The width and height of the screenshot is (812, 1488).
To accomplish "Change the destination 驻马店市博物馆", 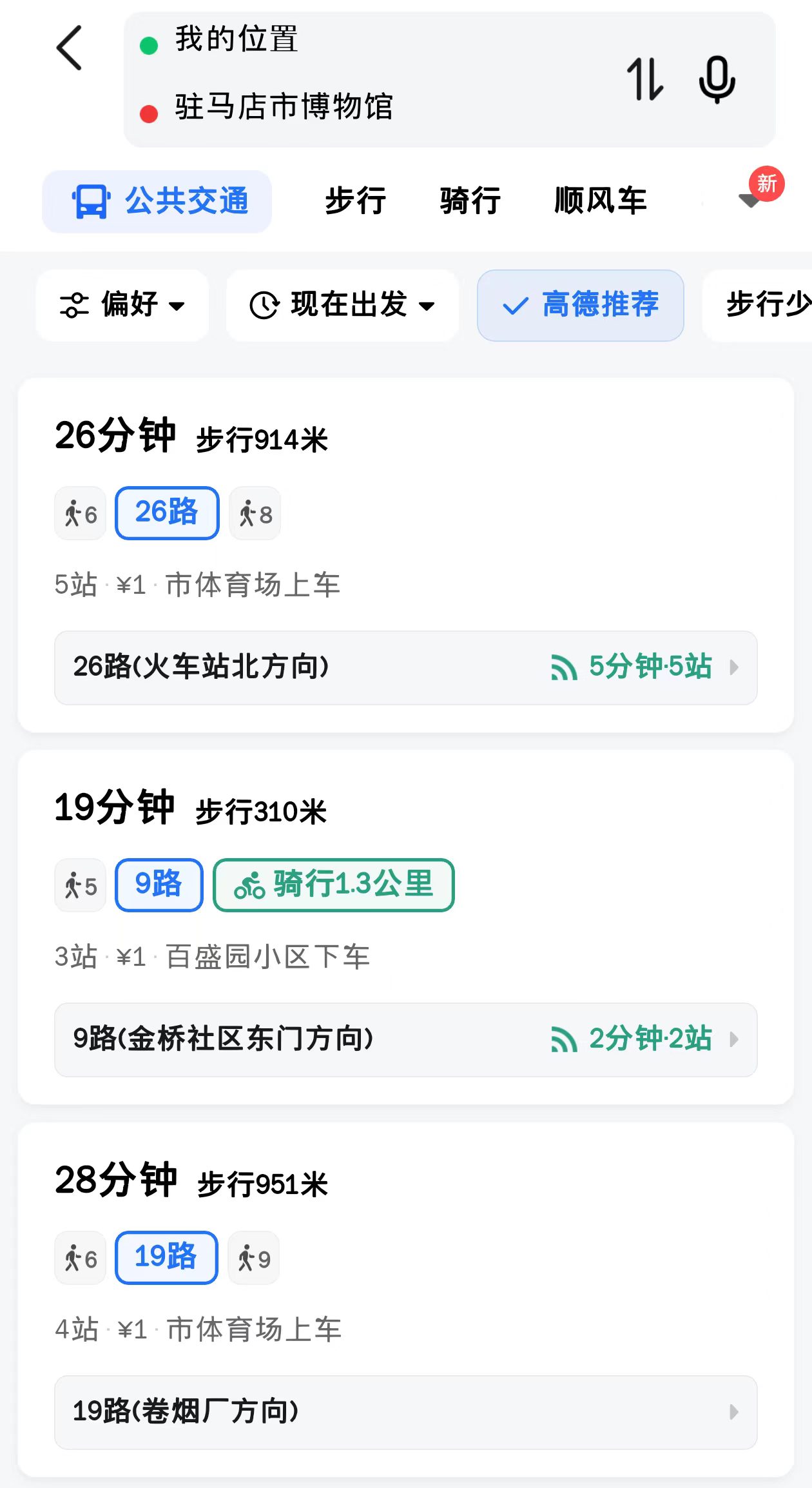I will tap(284, 107).
